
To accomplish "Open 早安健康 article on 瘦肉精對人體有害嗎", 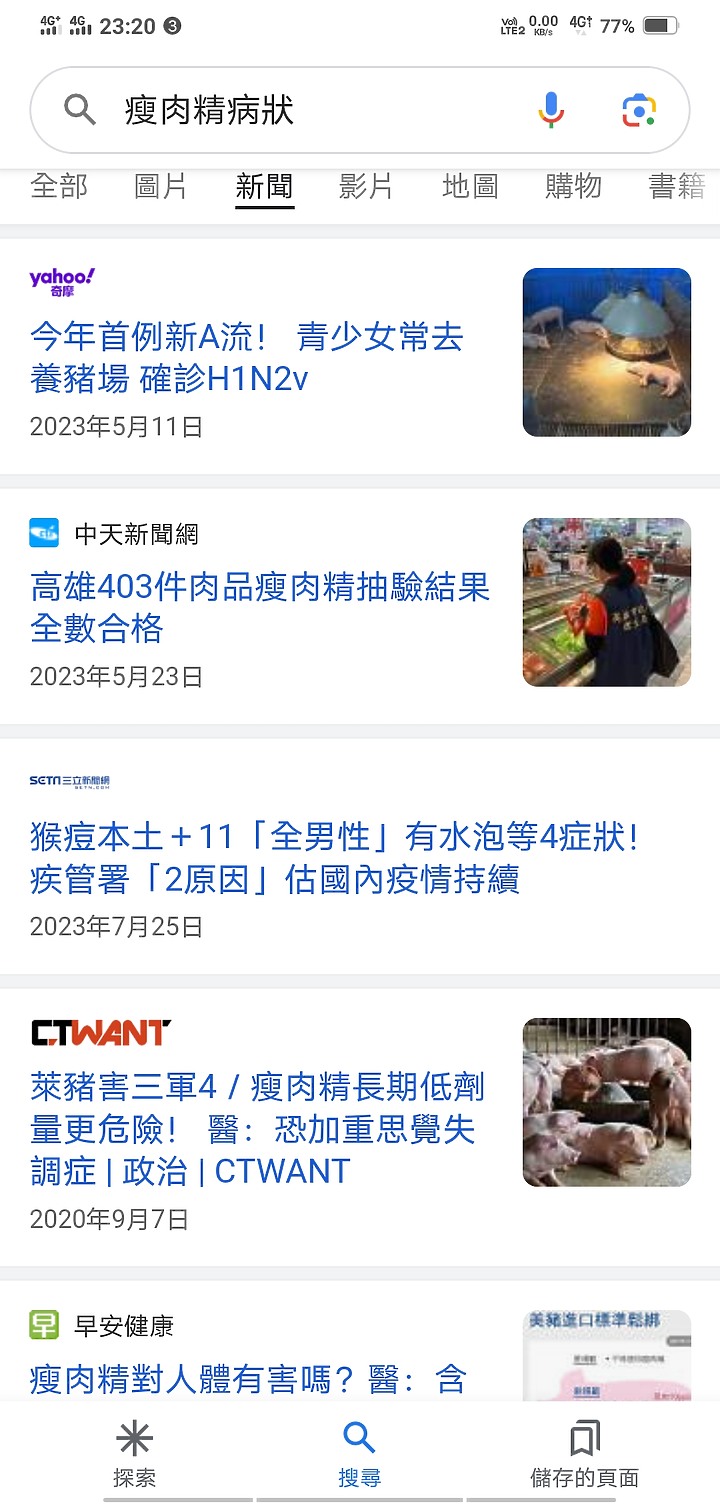I will 248,1380.
